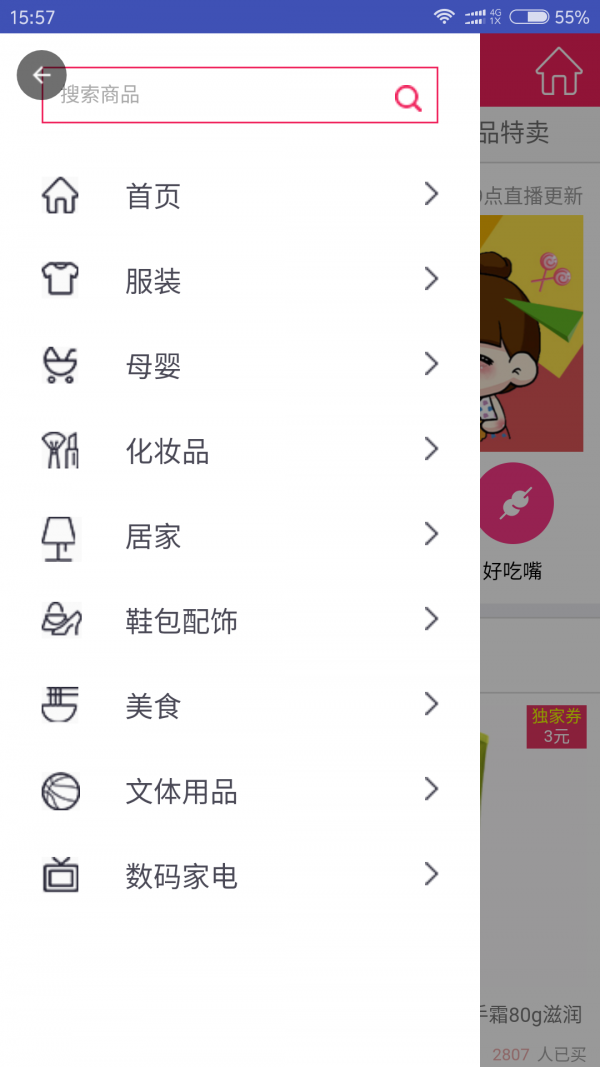Open the 美食 category
This screenshot has width=600, height=1067.
click(240, 706)
